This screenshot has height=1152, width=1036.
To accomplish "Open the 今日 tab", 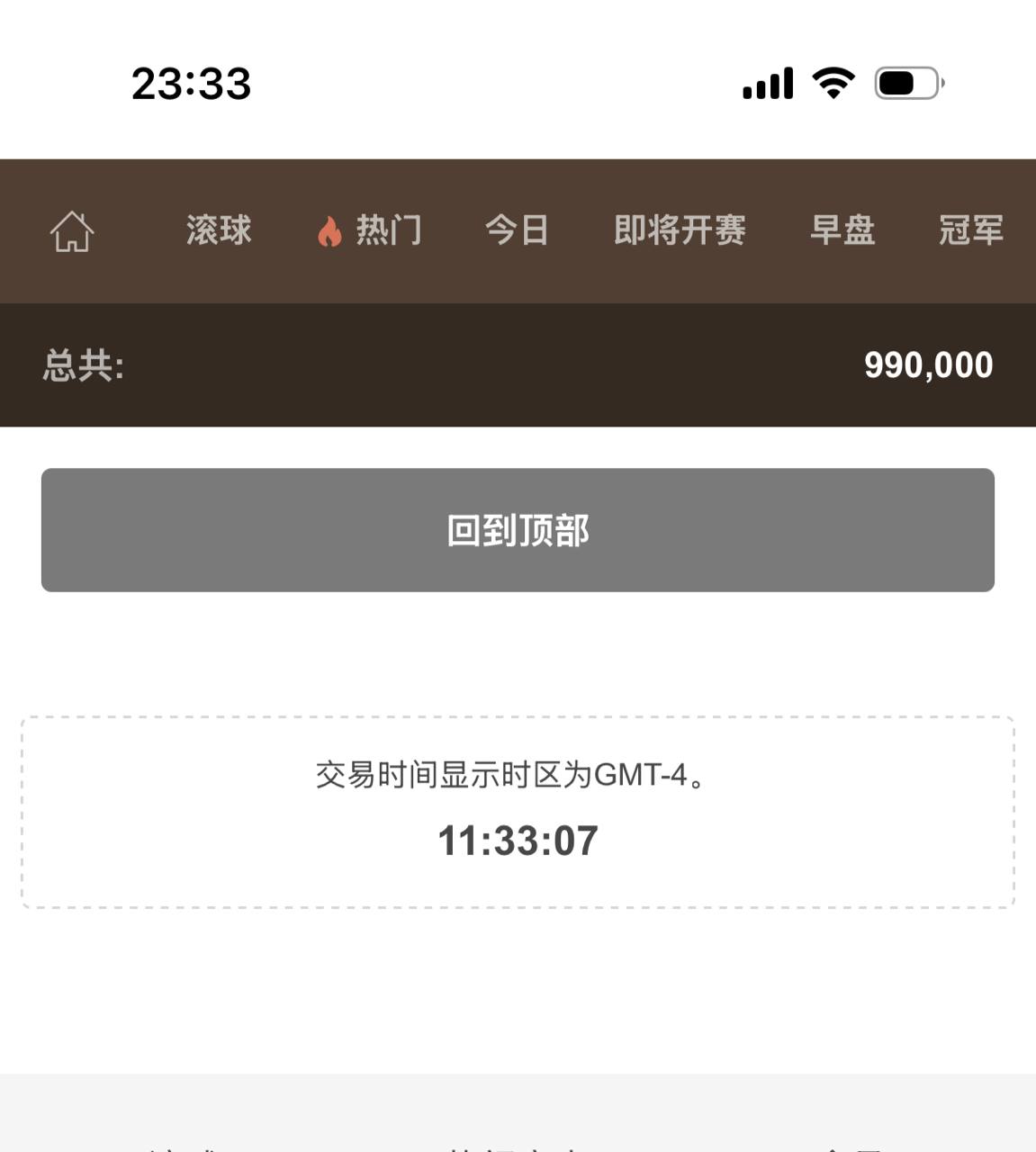I will (517, 230).
